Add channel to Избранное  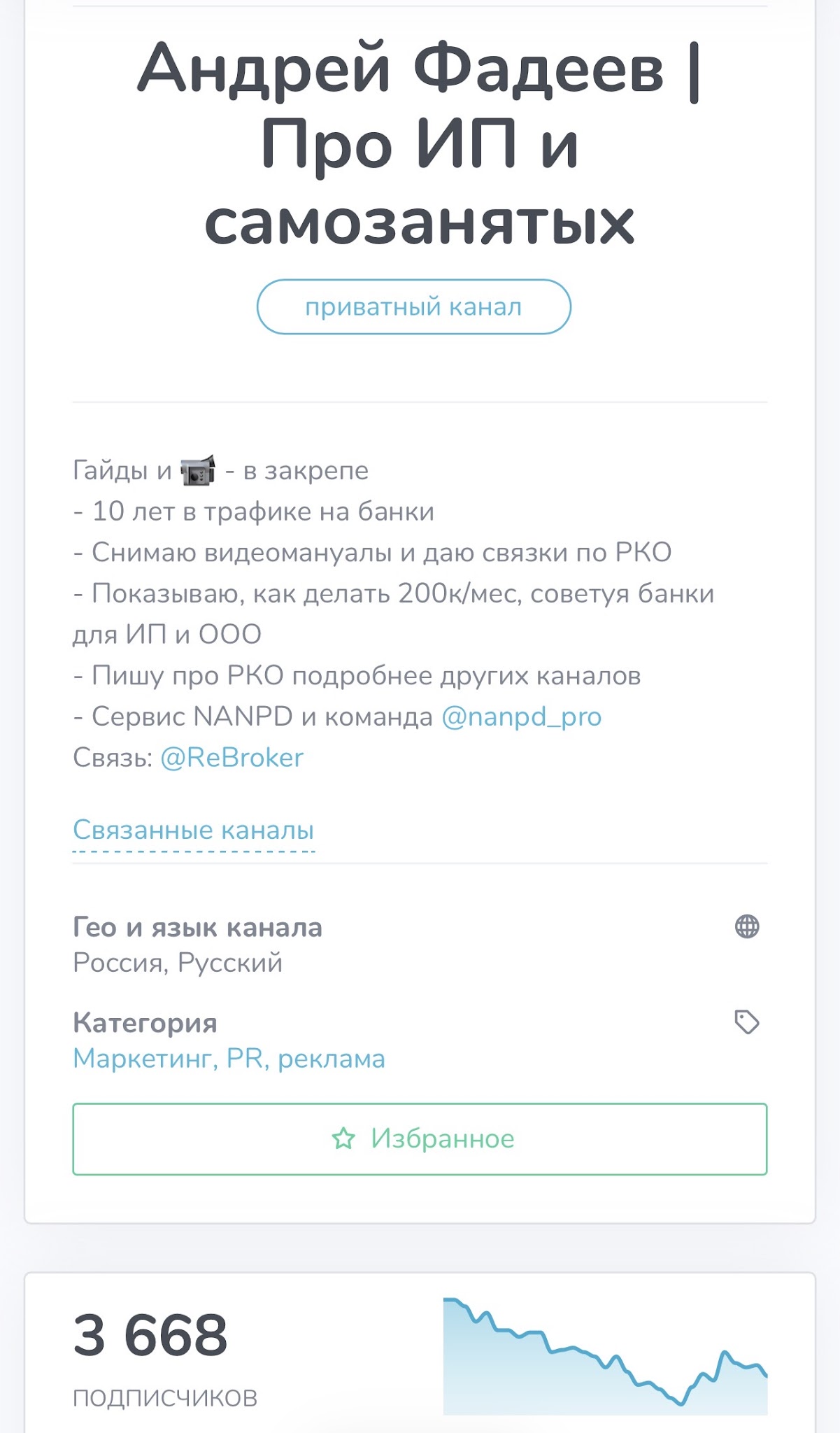(420, 1139)
